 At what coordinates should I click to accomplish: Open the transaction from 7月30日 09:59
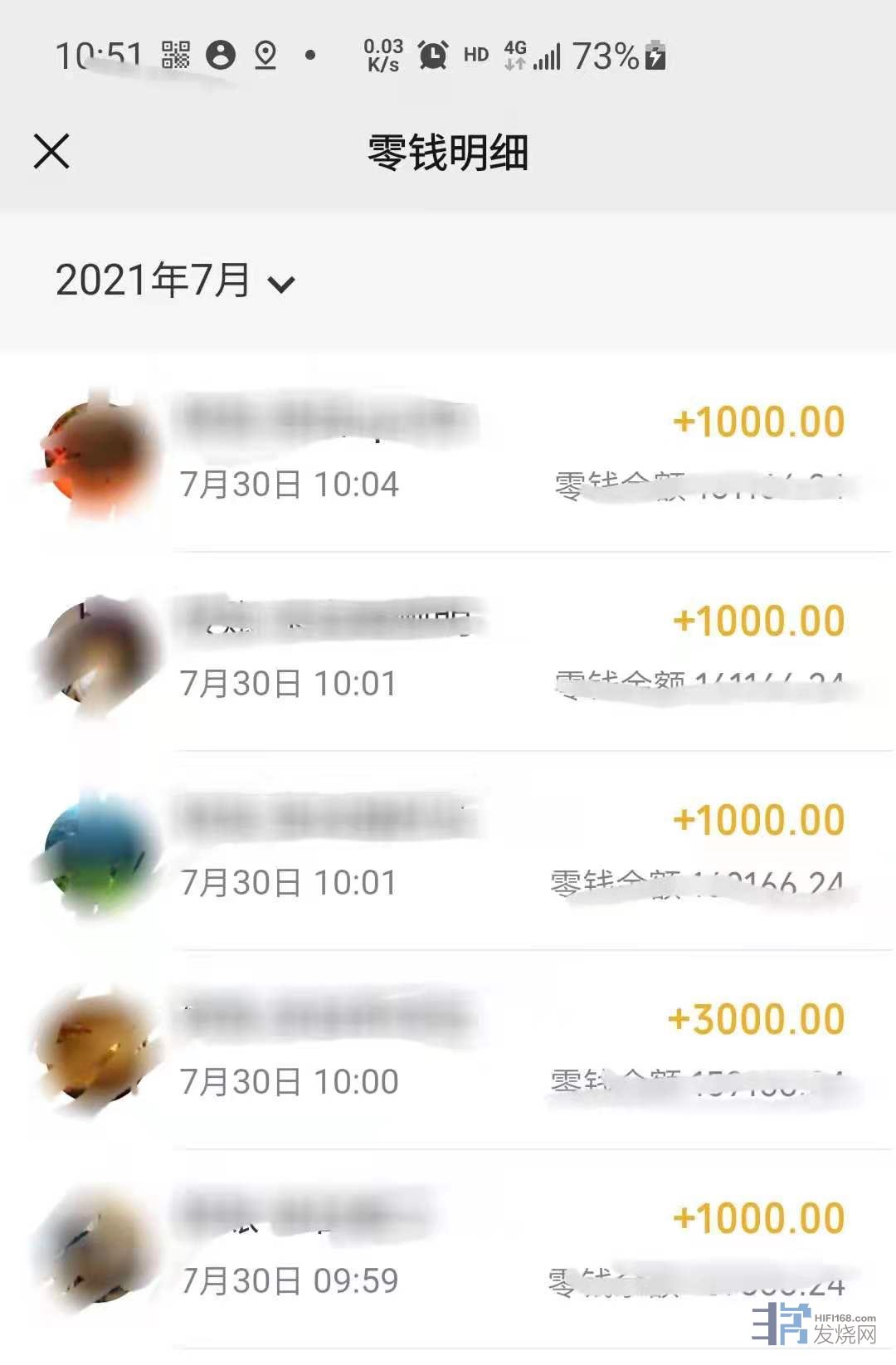pos(448,1249)
